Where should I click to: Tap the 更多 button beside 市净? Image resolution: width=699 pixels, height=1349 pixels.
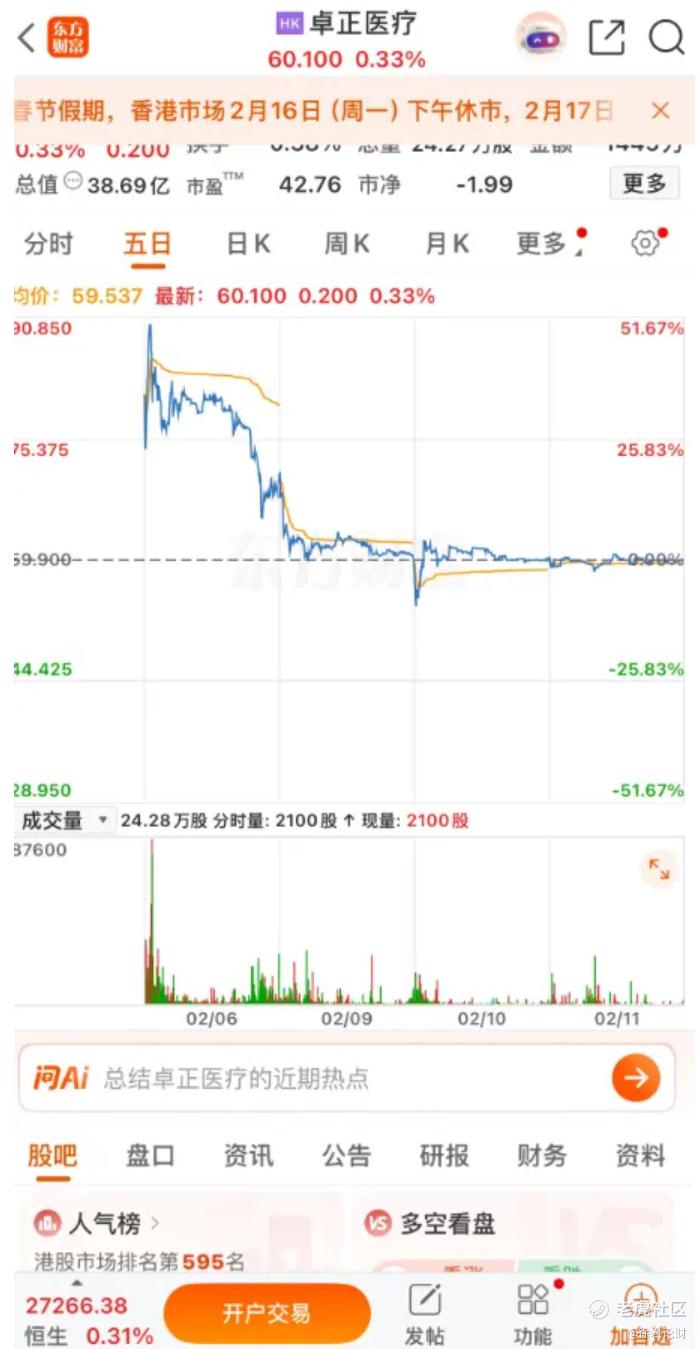(644, 184)
